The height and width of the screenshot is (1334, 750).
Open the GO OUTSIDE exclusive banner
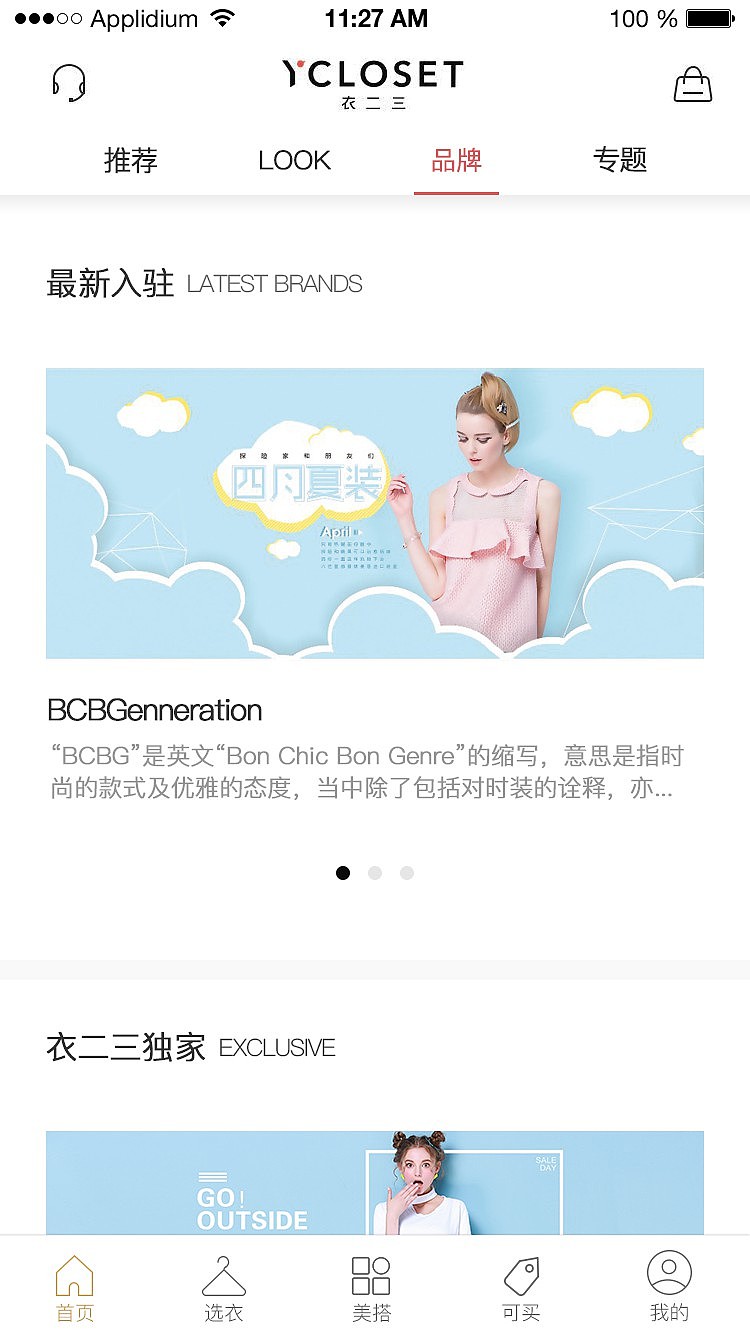point(375,1183)
